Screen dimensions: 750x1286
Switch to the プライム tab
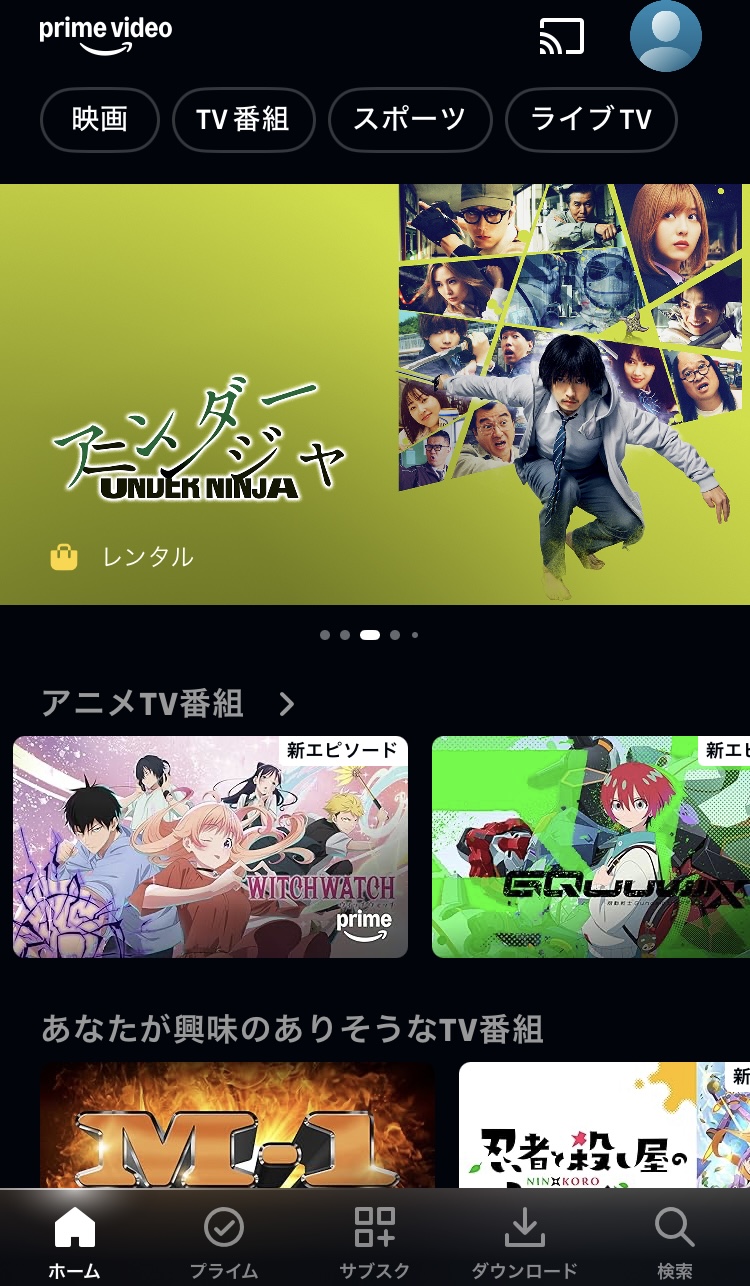pyautogui.click(x=224, y=1243)
